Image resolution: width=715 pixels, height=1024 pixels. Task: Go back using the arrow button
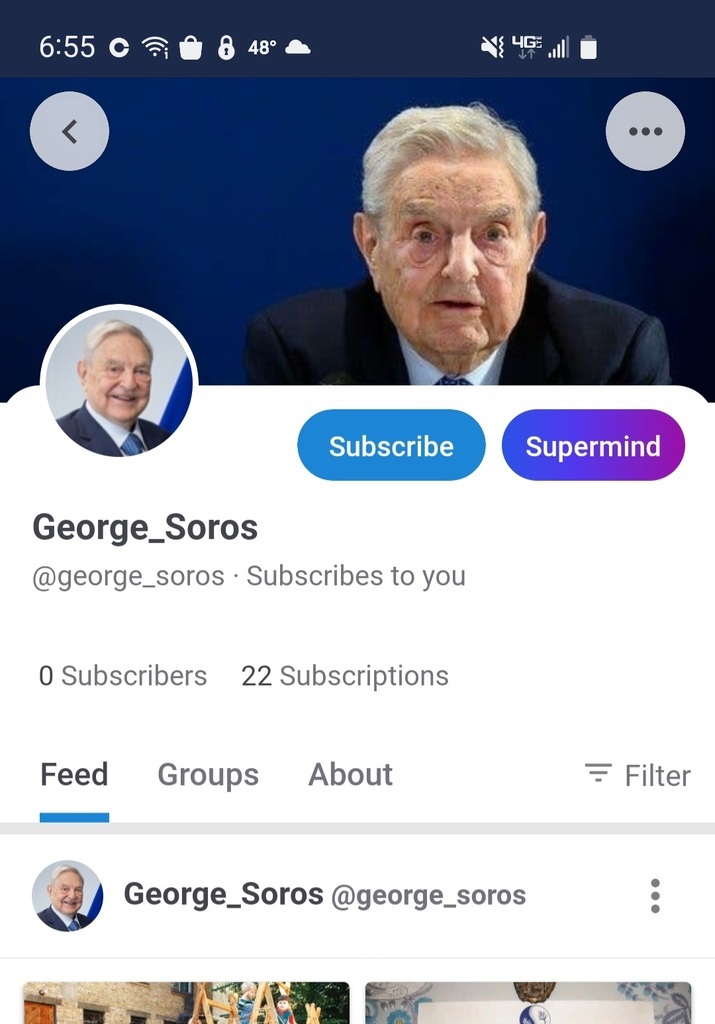click(x=69, y=131)
